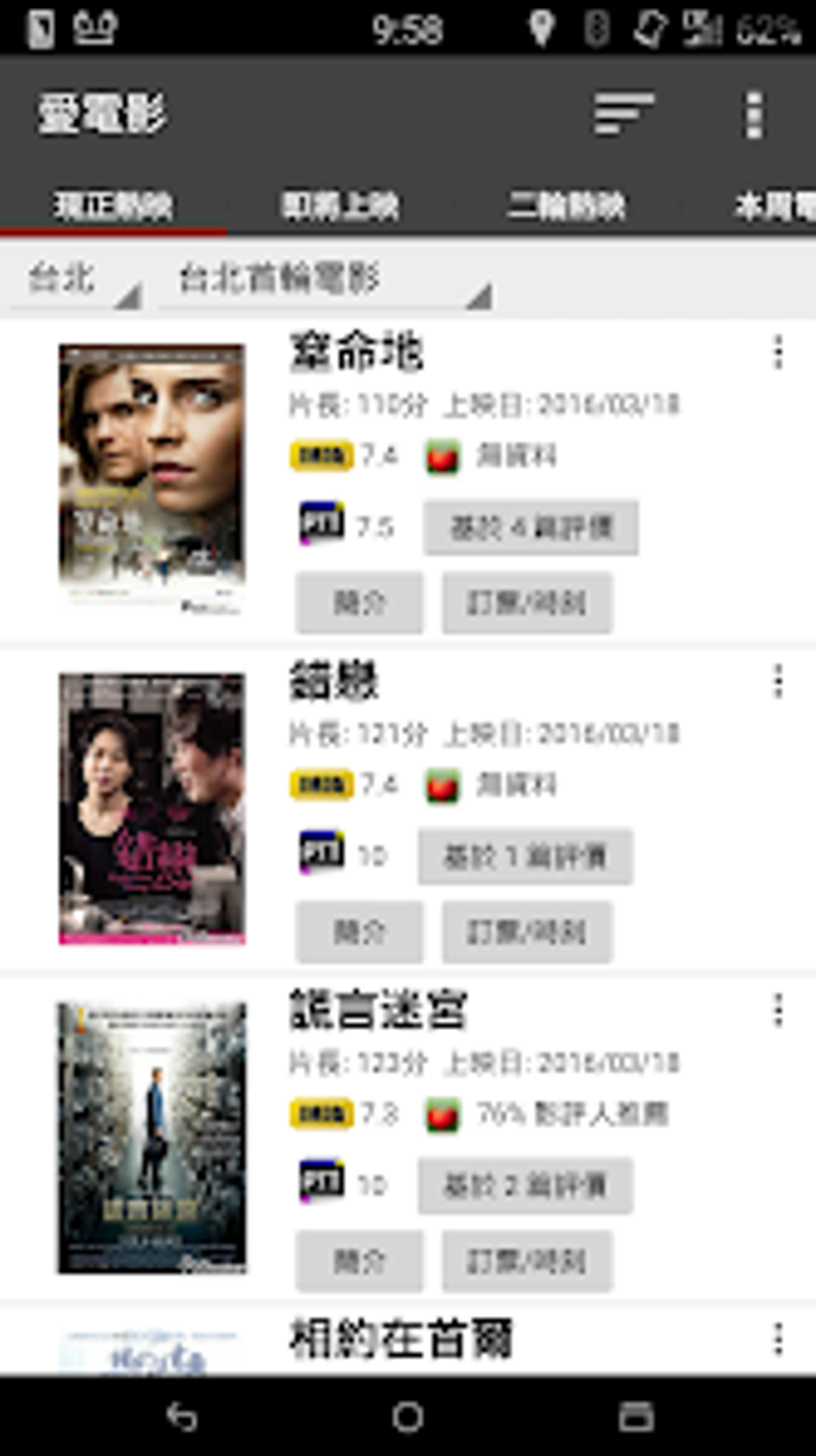Open 簡介 for 窒命地
This screenshot has width=816, height=1456.
(359, 603)
